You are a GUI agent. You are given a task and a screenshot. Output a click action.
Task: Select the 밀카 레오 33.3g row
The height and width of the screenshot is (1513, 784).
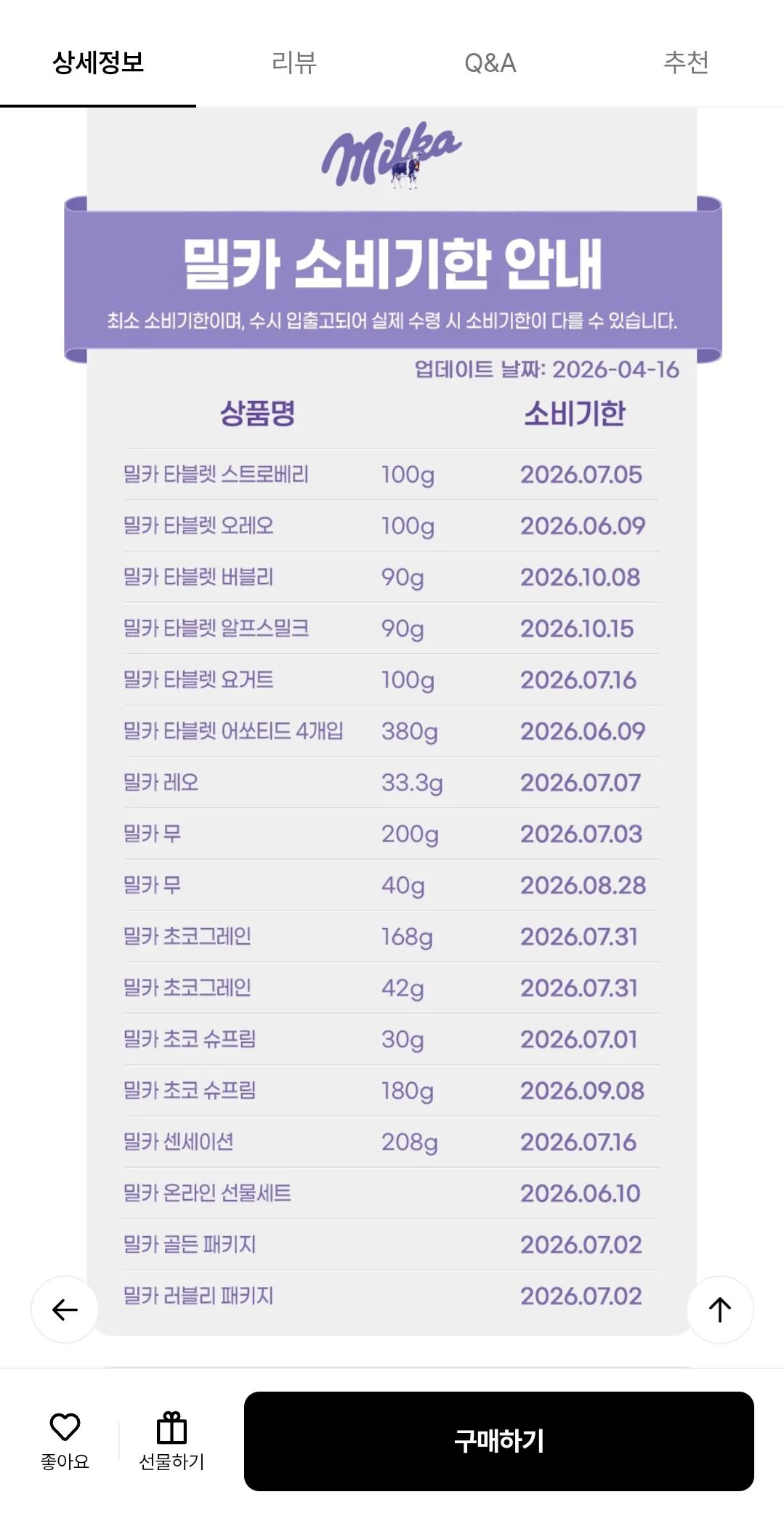coord(392,783)
